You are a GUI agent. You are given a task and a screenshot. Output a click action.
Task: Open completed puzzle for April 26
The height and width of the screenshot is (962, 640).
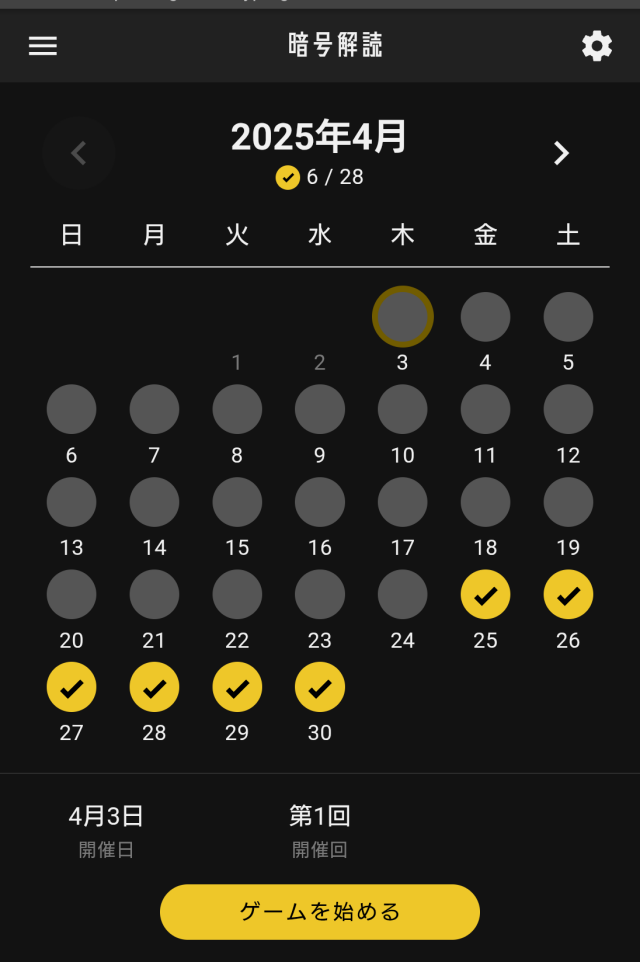click(568, 595)
